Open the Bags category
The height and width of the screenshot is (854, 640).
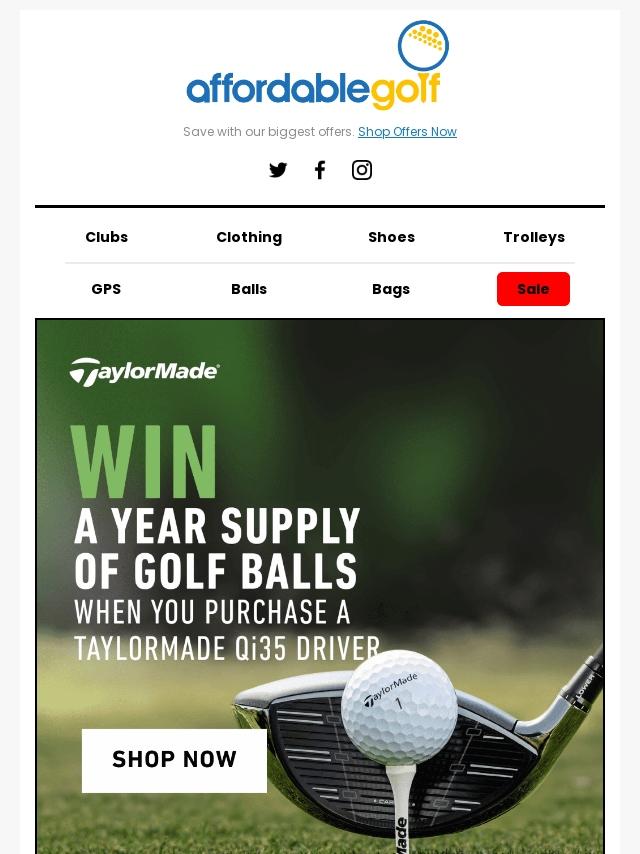[391, 289]
